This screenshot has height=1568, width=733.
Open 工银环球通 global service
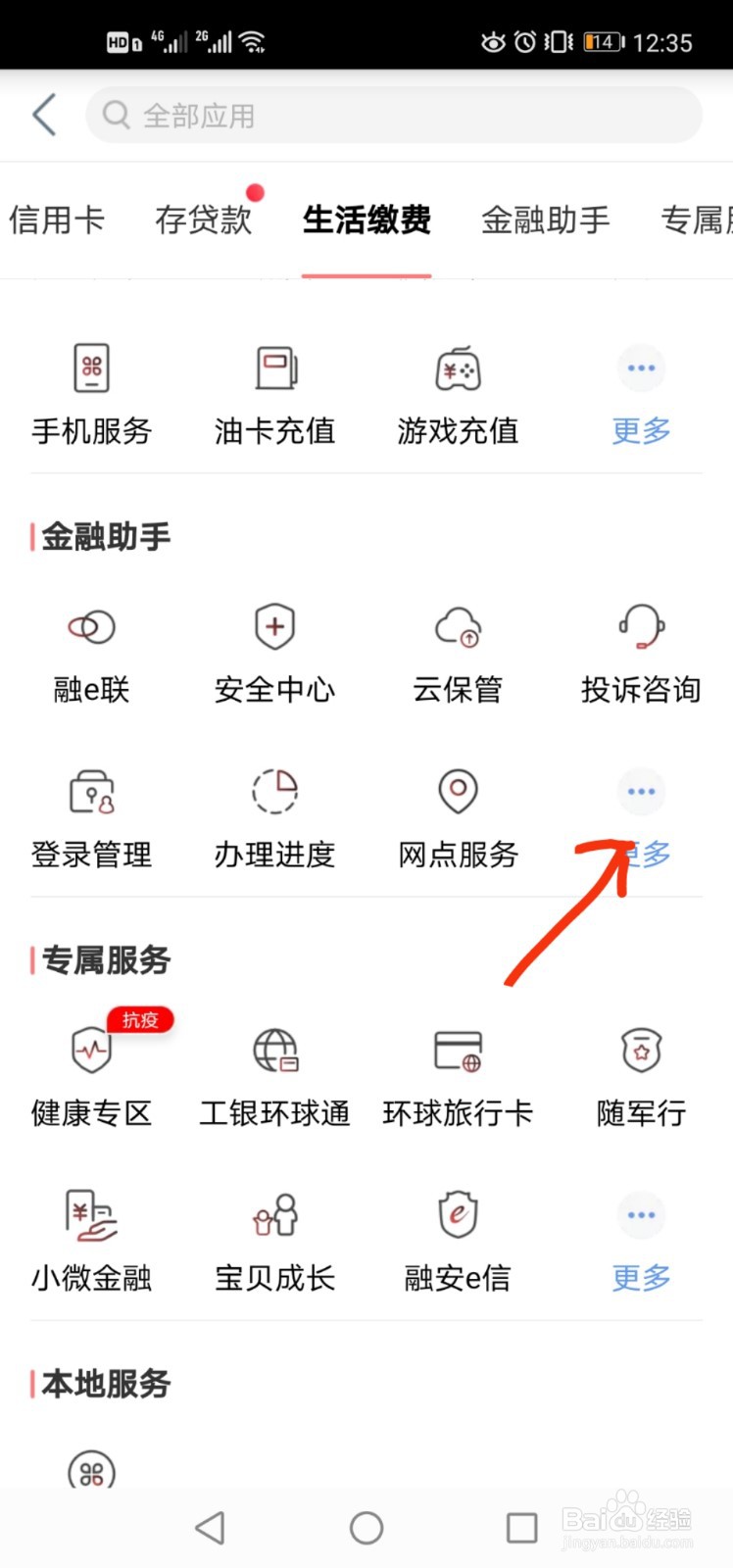[x=274, y=1073]
